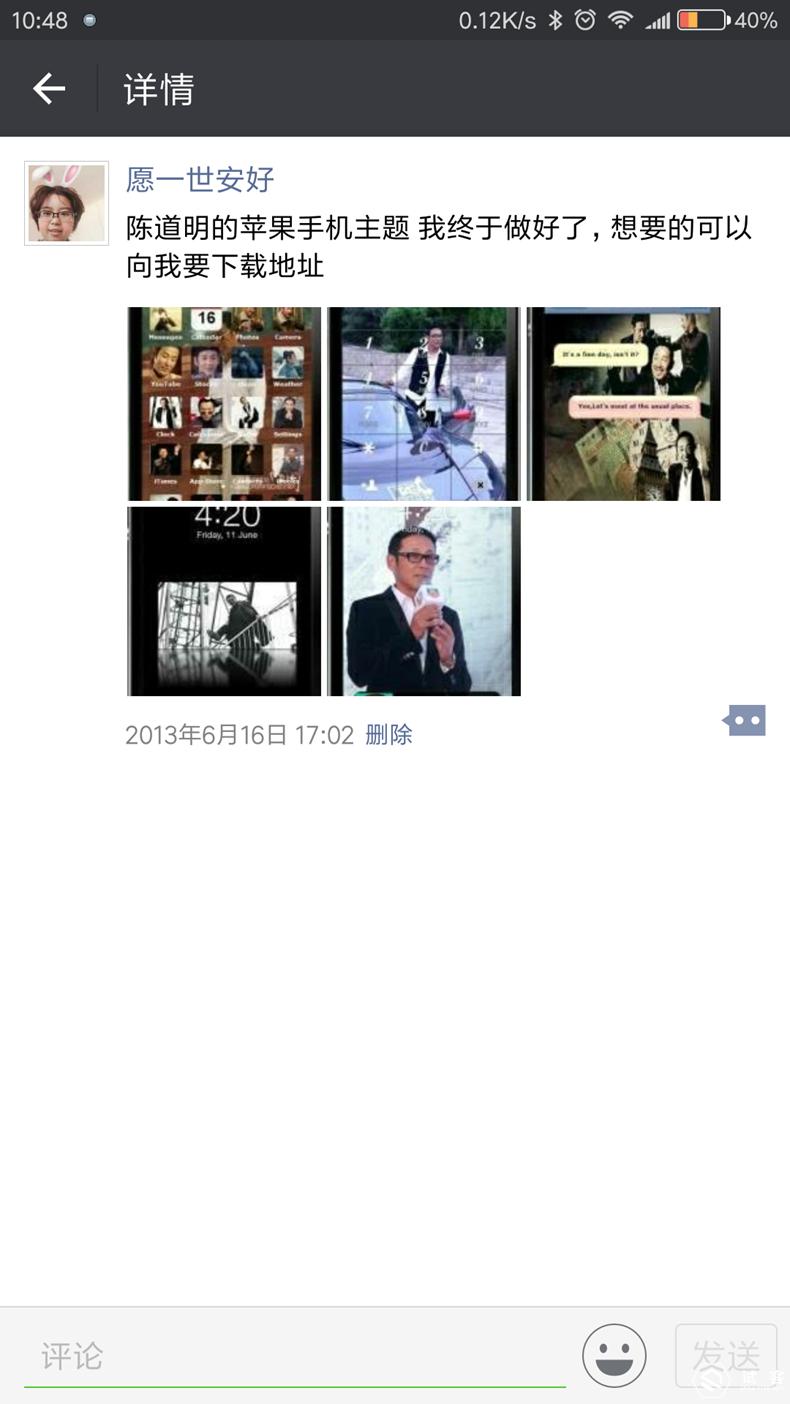
Task: Open 愿一世安好's profile avatar
Action: click(x=66, y=203)
